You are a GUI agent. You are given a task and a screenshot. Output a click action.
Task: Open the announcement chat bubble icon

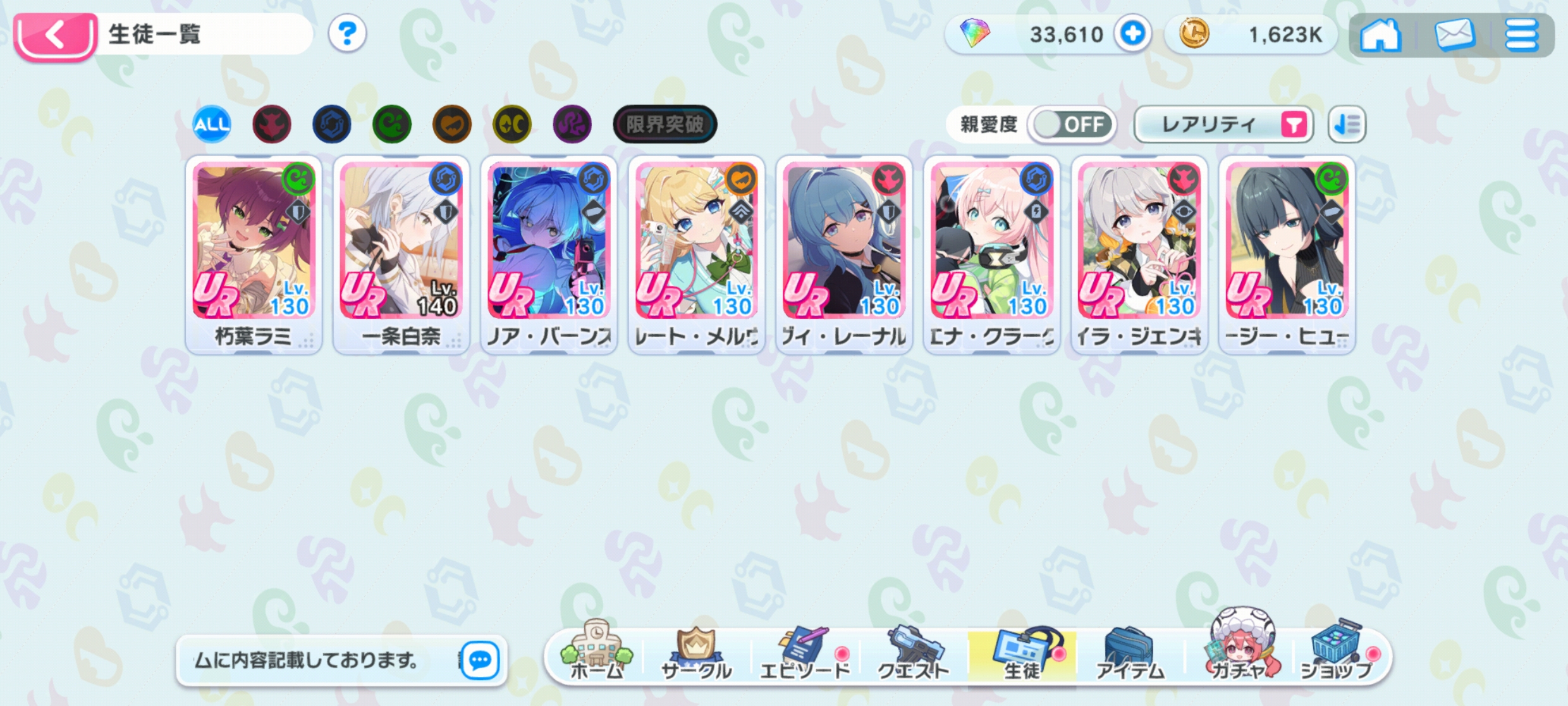click(480, 660)
